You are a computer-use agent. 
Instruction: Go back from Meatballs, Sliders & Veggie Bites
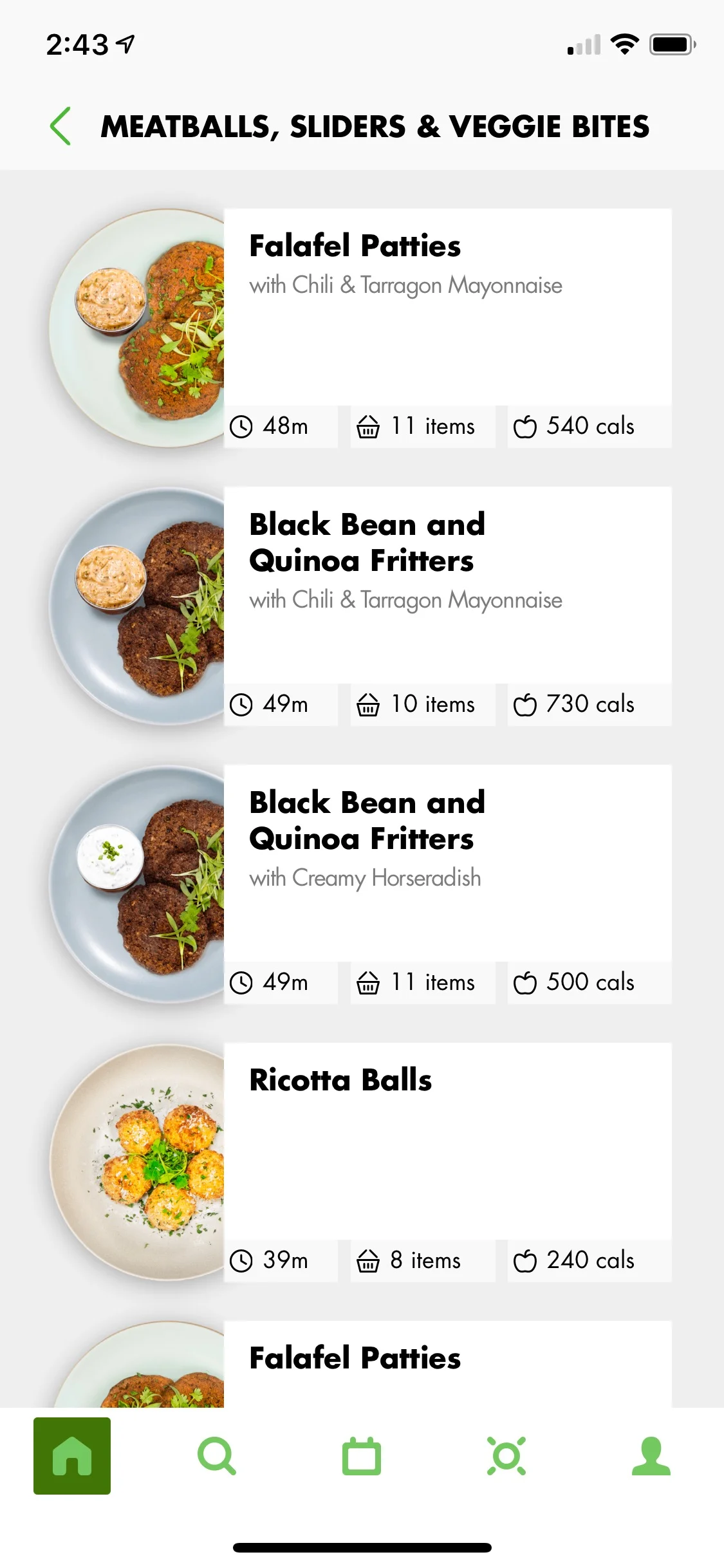(x=60, y=126)
